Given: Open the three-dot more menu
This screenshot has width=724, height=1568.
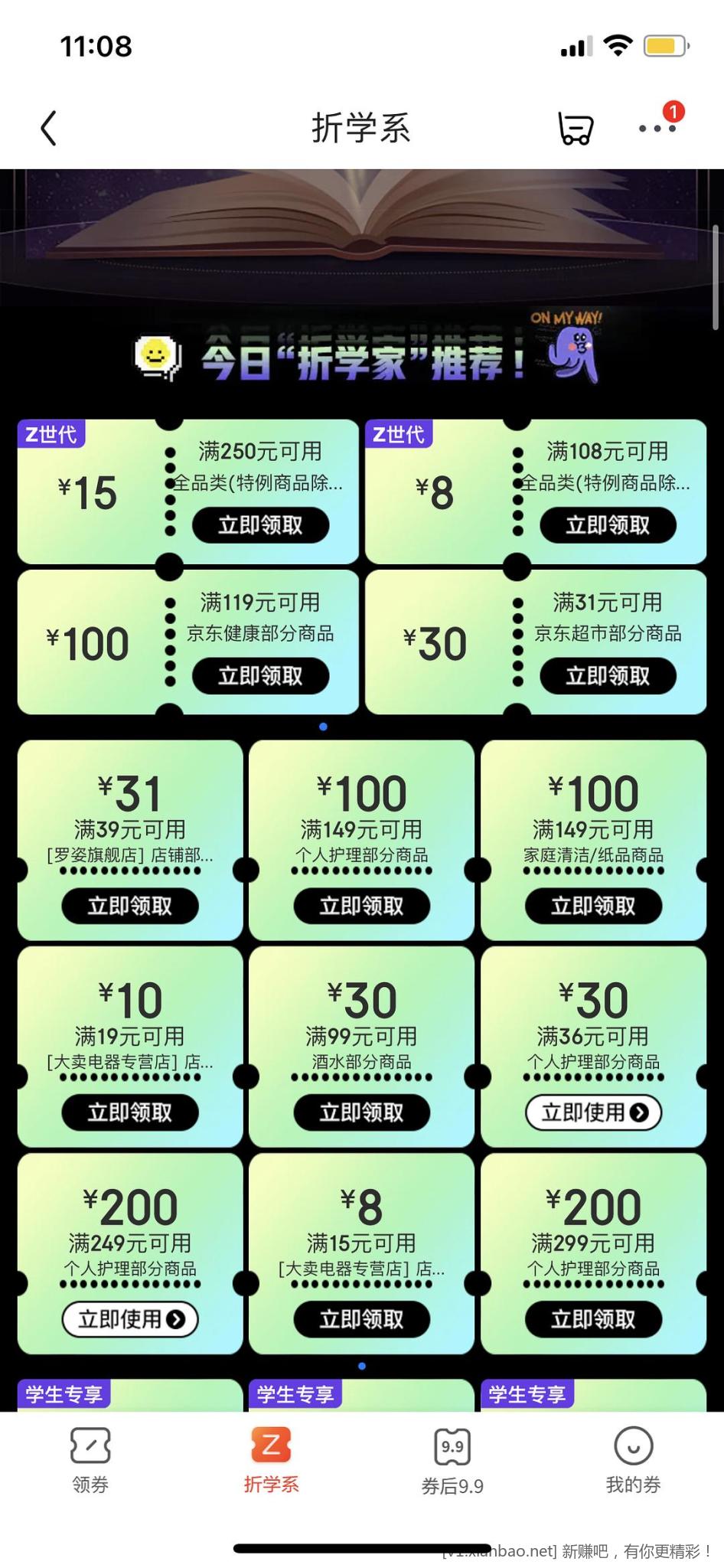Looking at the screenshot, I should coord(657,128).
